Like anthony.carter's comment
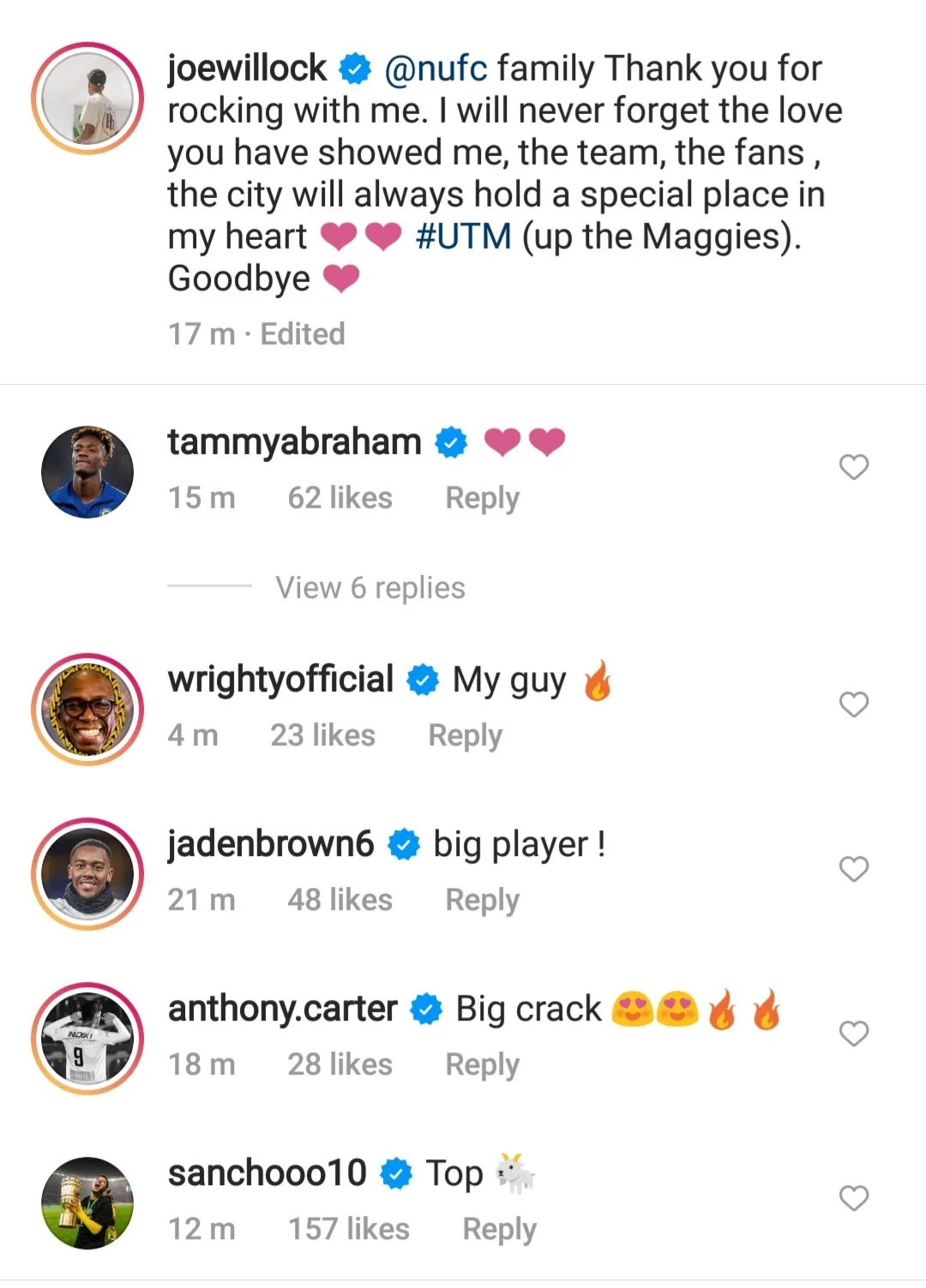 [853, 1033]
